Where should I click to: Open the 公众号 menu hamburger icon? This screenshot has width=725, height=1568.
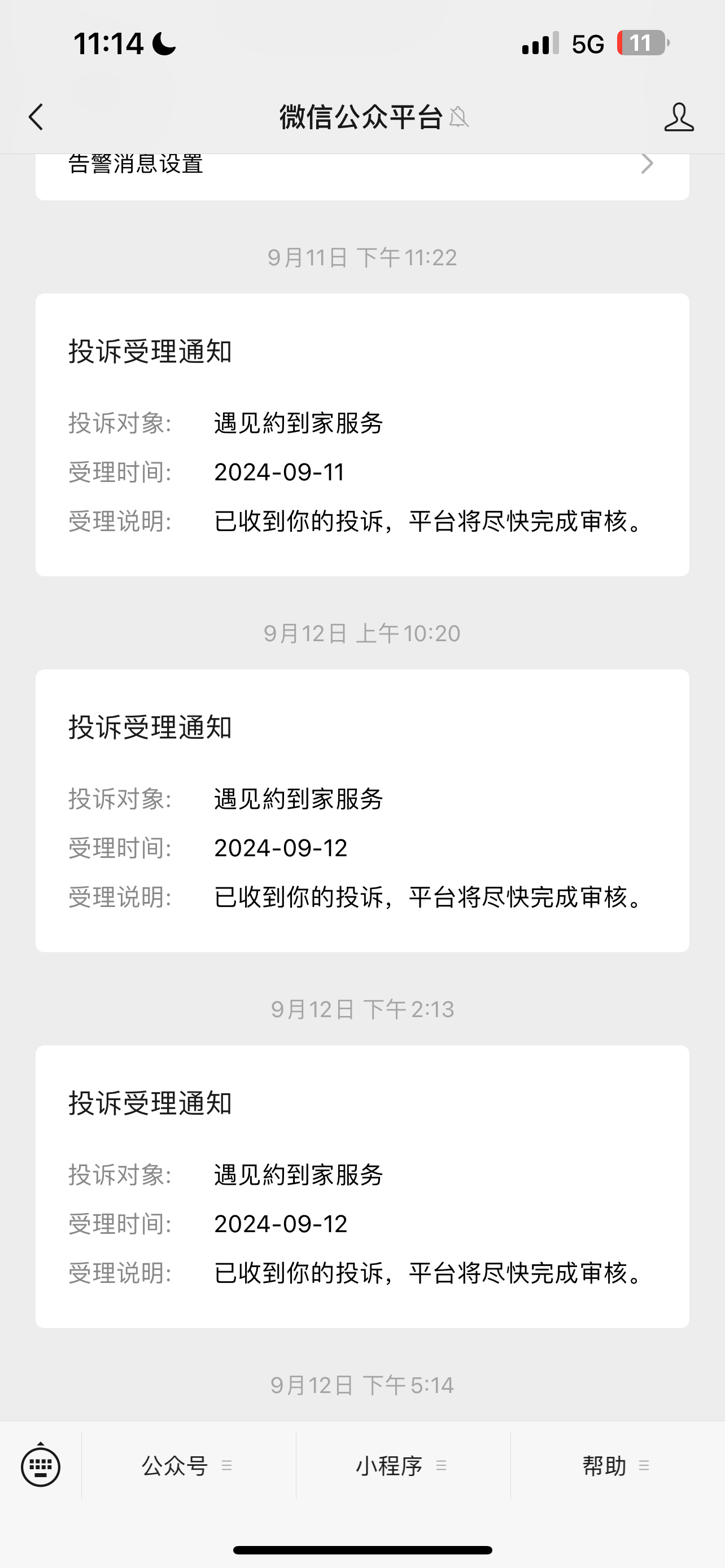tap(226, 1466)
